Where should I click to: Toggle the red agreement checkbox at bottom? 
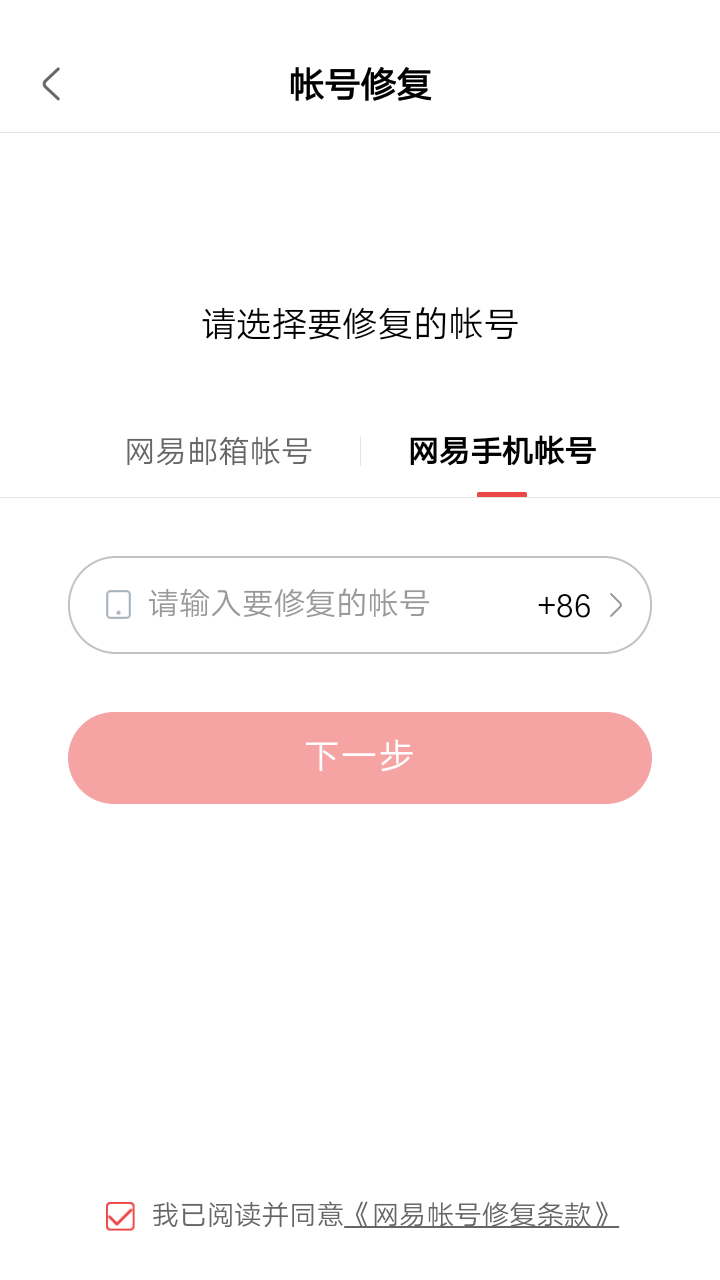pyautogui.click(x=119, y=1217)
